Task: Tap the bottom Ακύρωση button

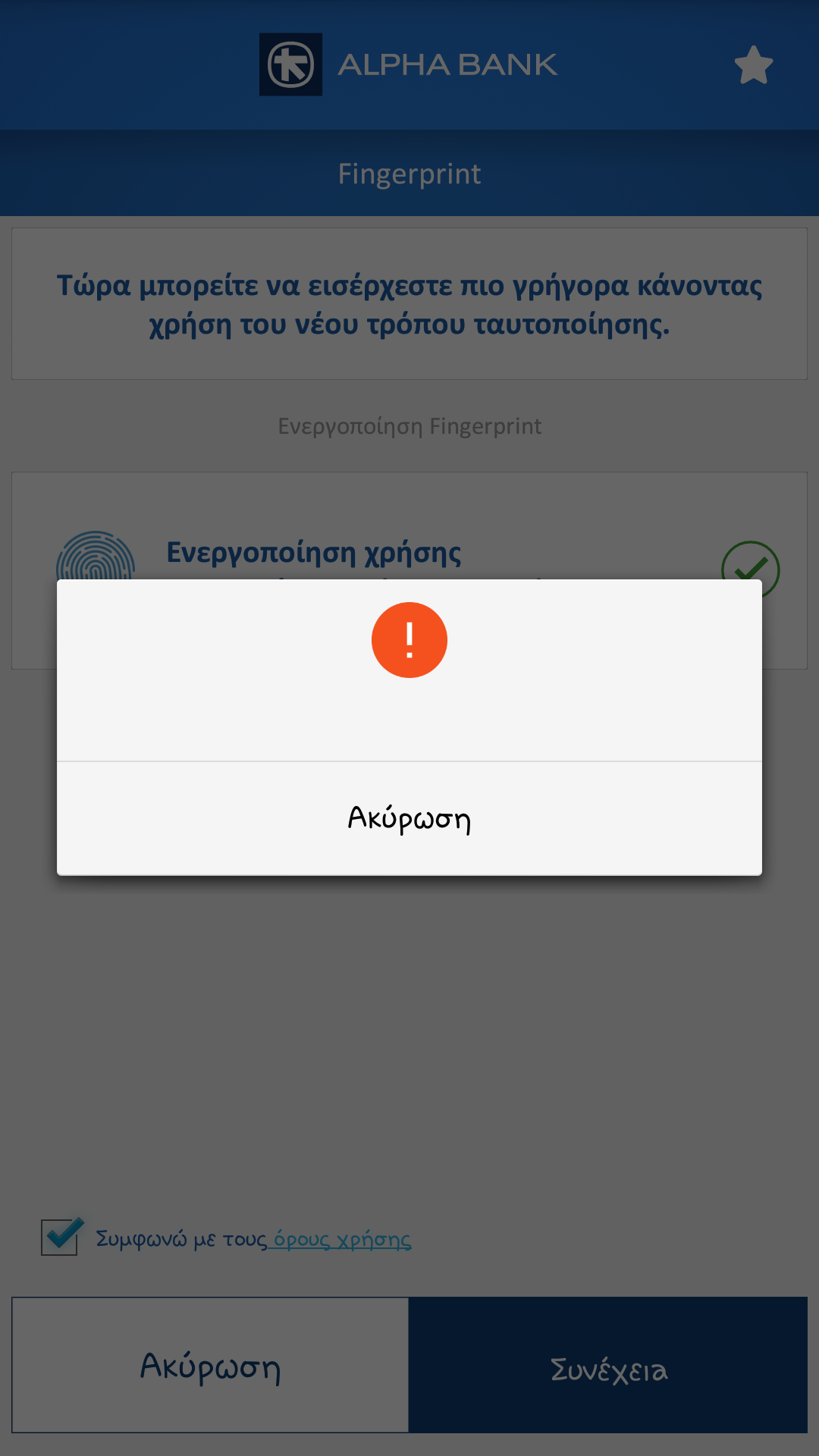Action: tap(211, 1365)
